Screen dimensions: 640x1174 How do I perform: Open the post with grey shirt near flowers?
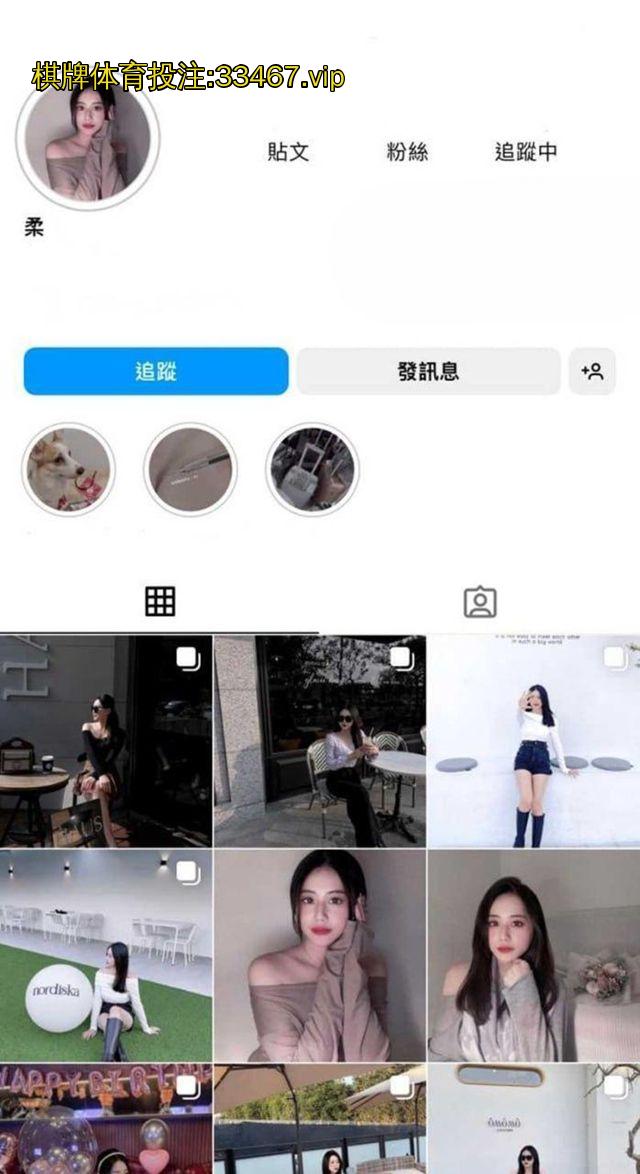tap(534, 956)
